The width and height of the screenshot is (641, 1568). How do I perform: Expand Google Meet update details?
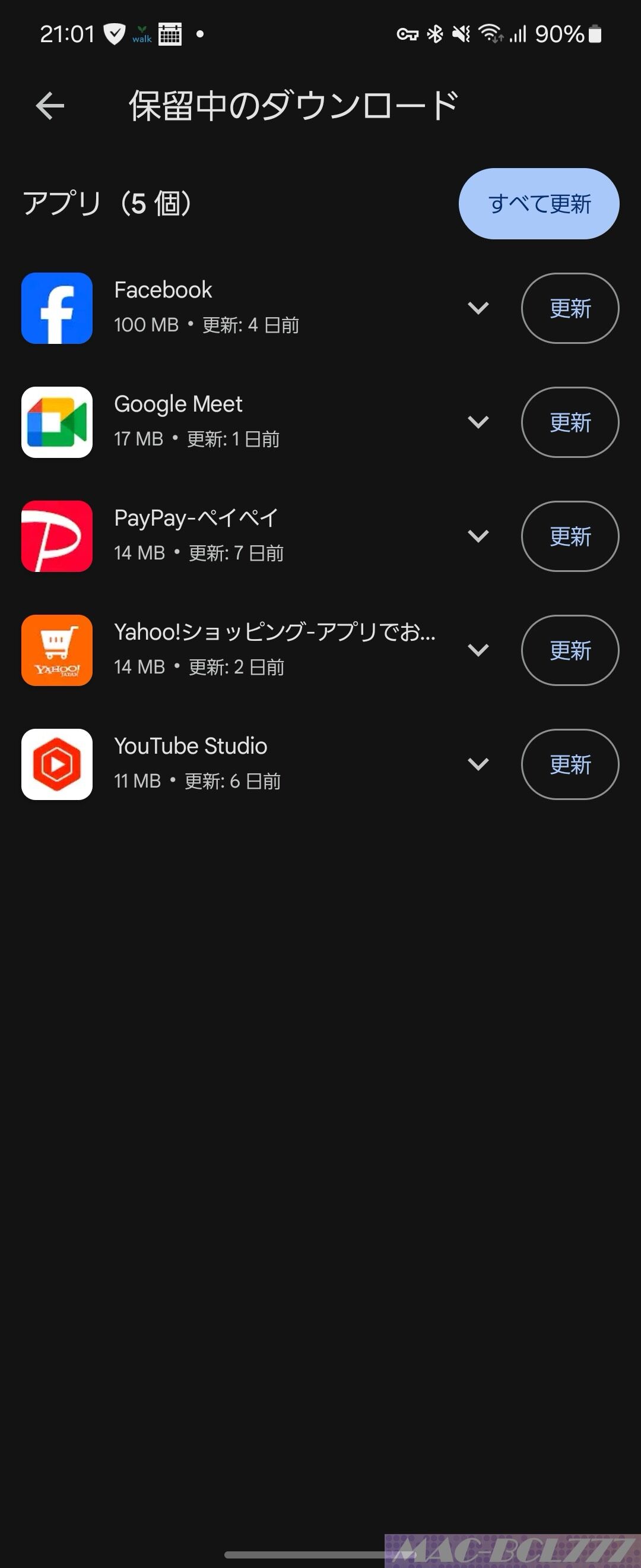478,422
